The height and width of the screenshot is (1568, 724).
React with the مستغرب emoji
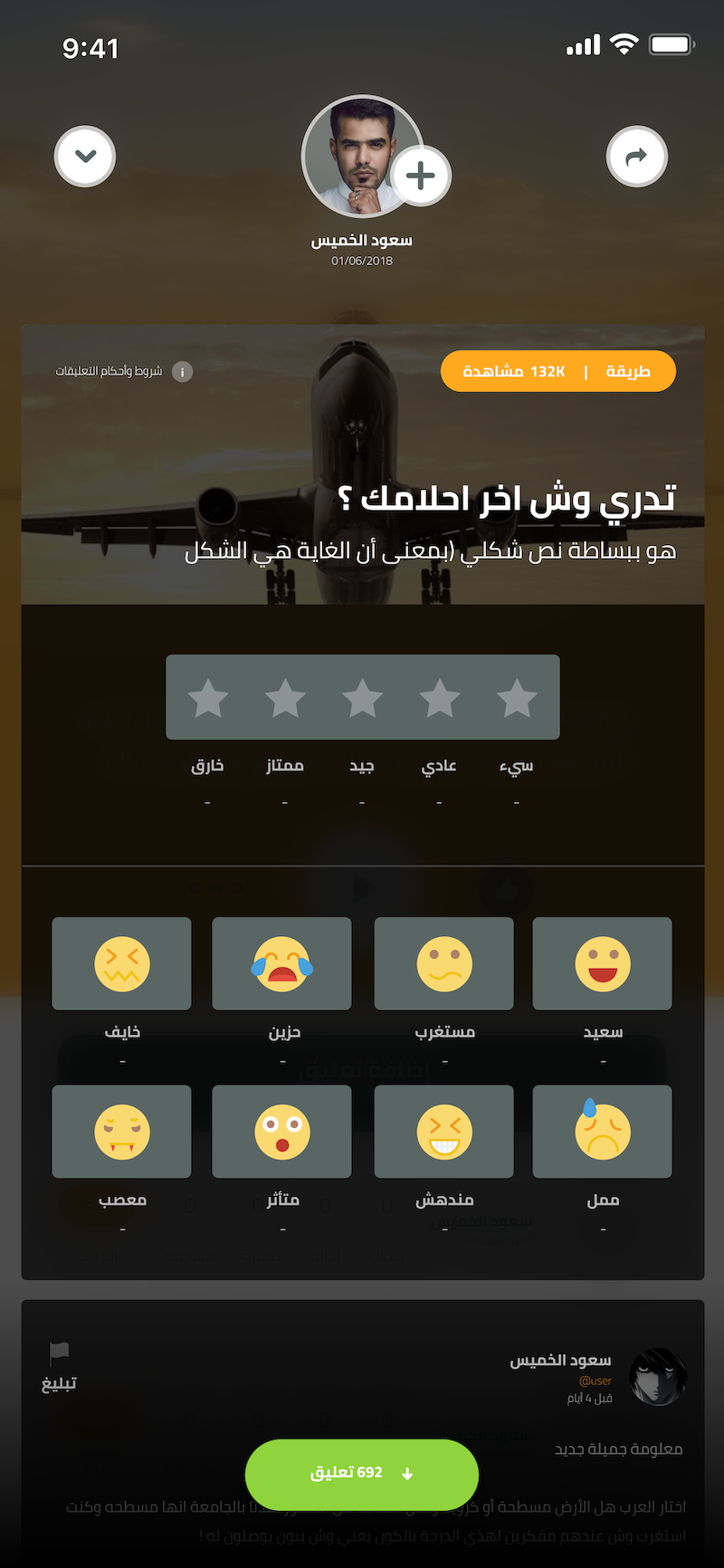coord(443,964)
